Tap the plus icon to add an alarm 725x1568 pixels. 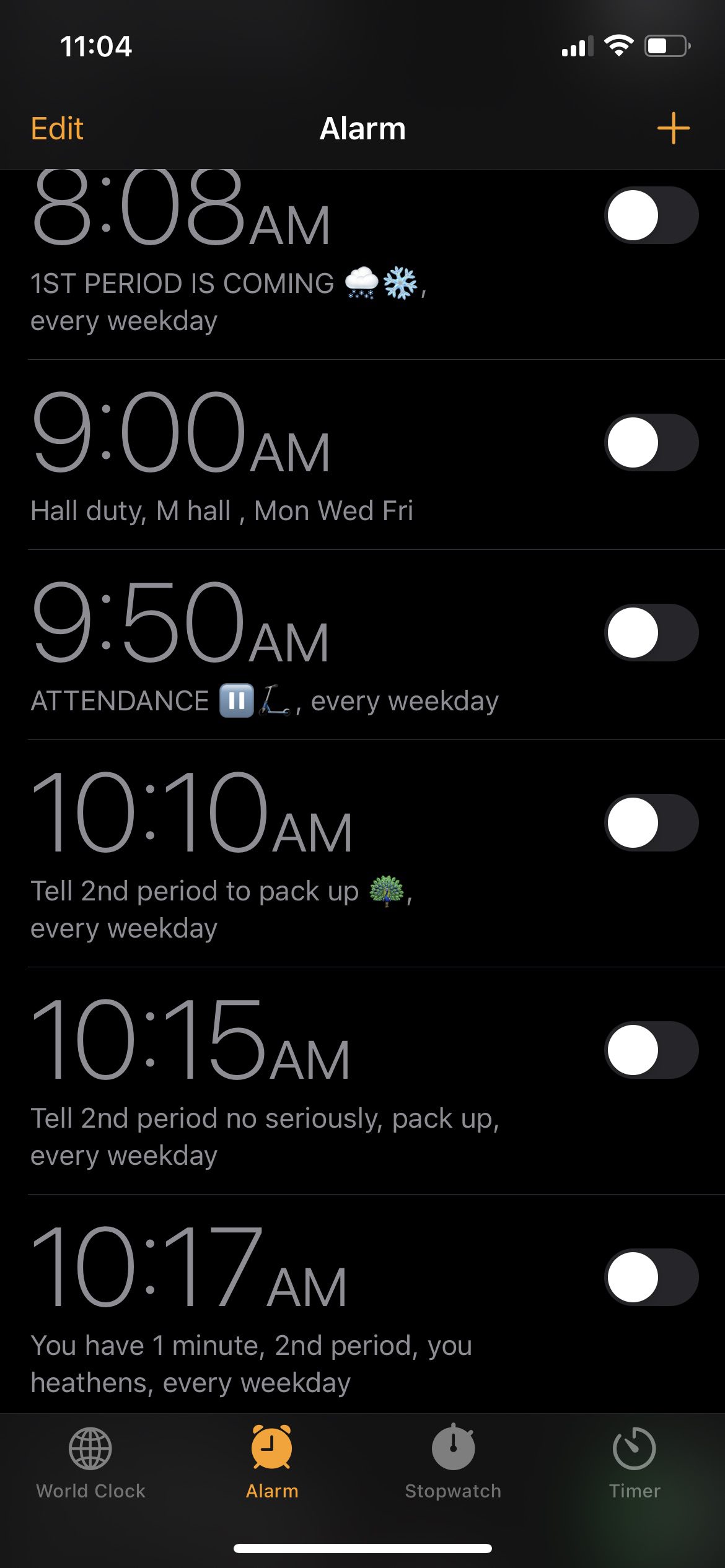(x=674, y=128)
